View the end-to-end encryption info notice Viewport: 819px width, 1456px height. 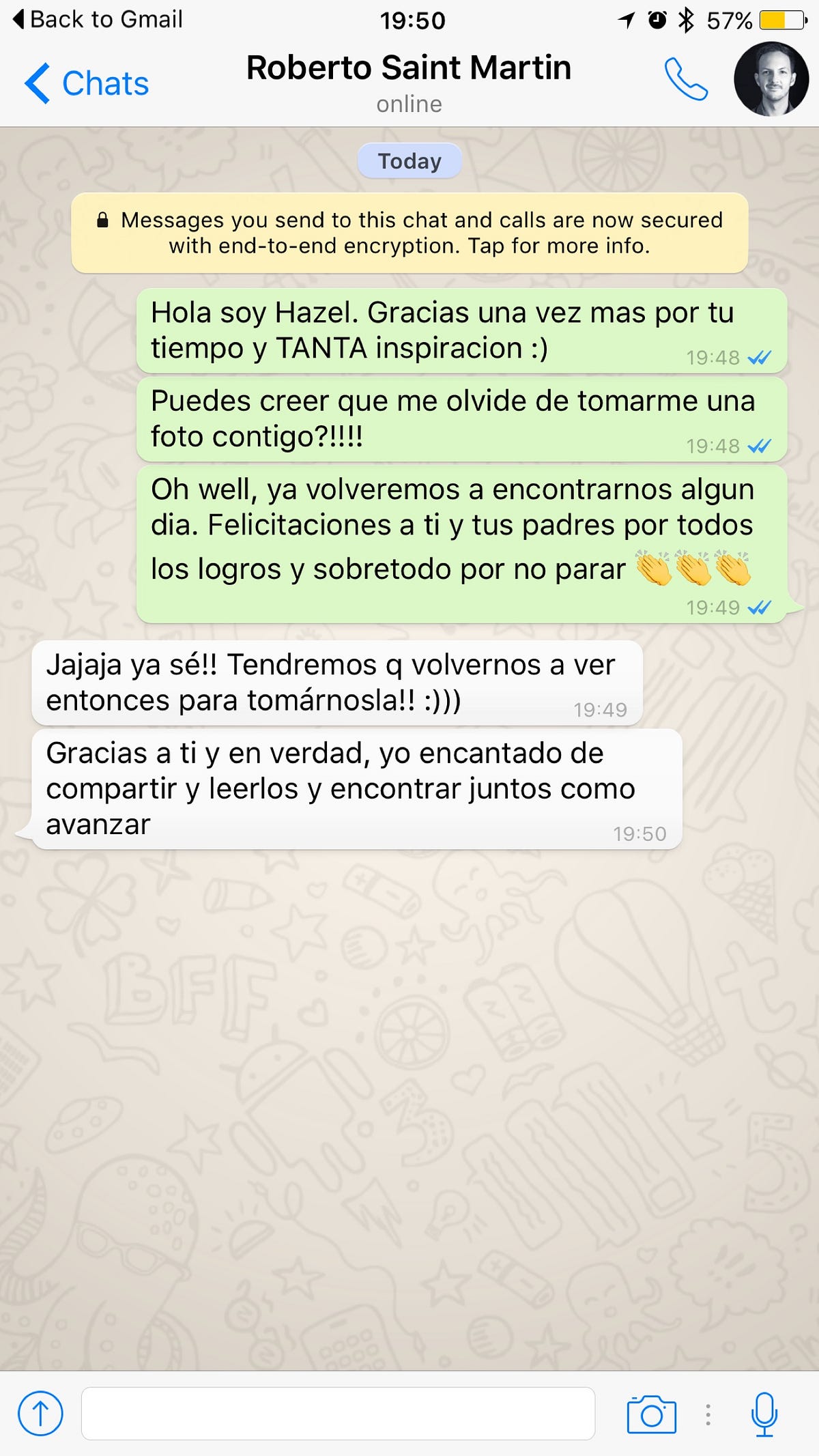coord(409,233)
